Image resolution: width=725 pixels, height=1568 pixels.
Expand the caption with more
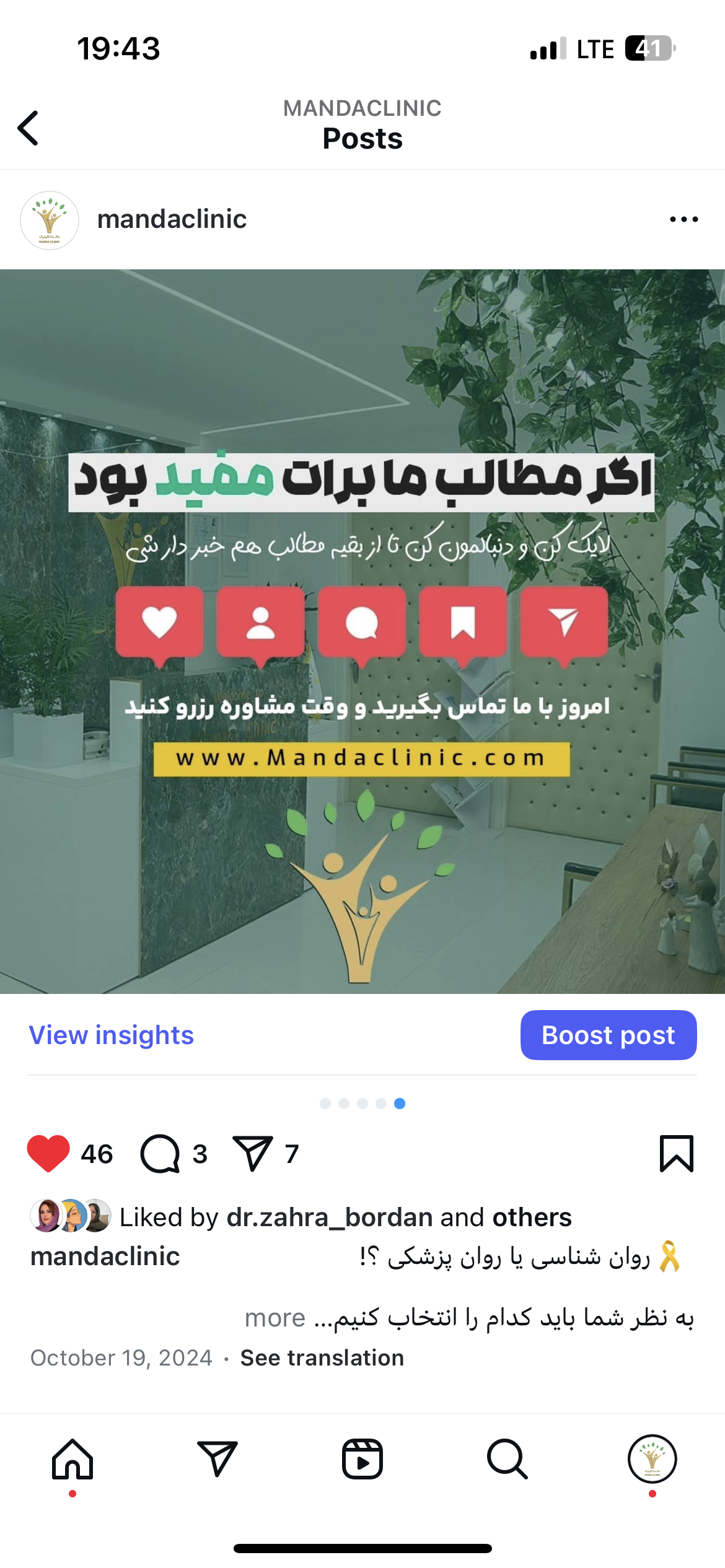275,1318
